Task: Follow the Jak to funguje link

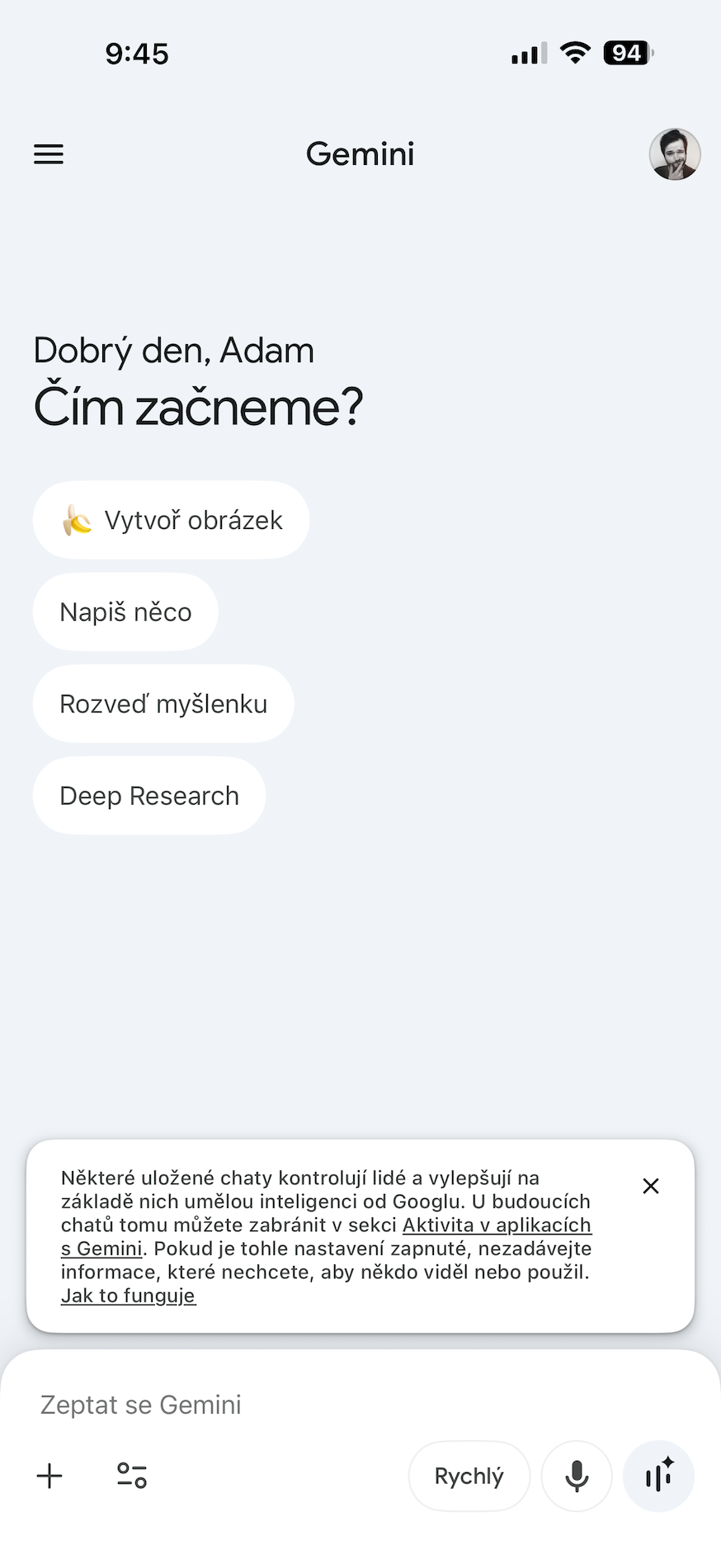Action: (x=128, y=1296)
